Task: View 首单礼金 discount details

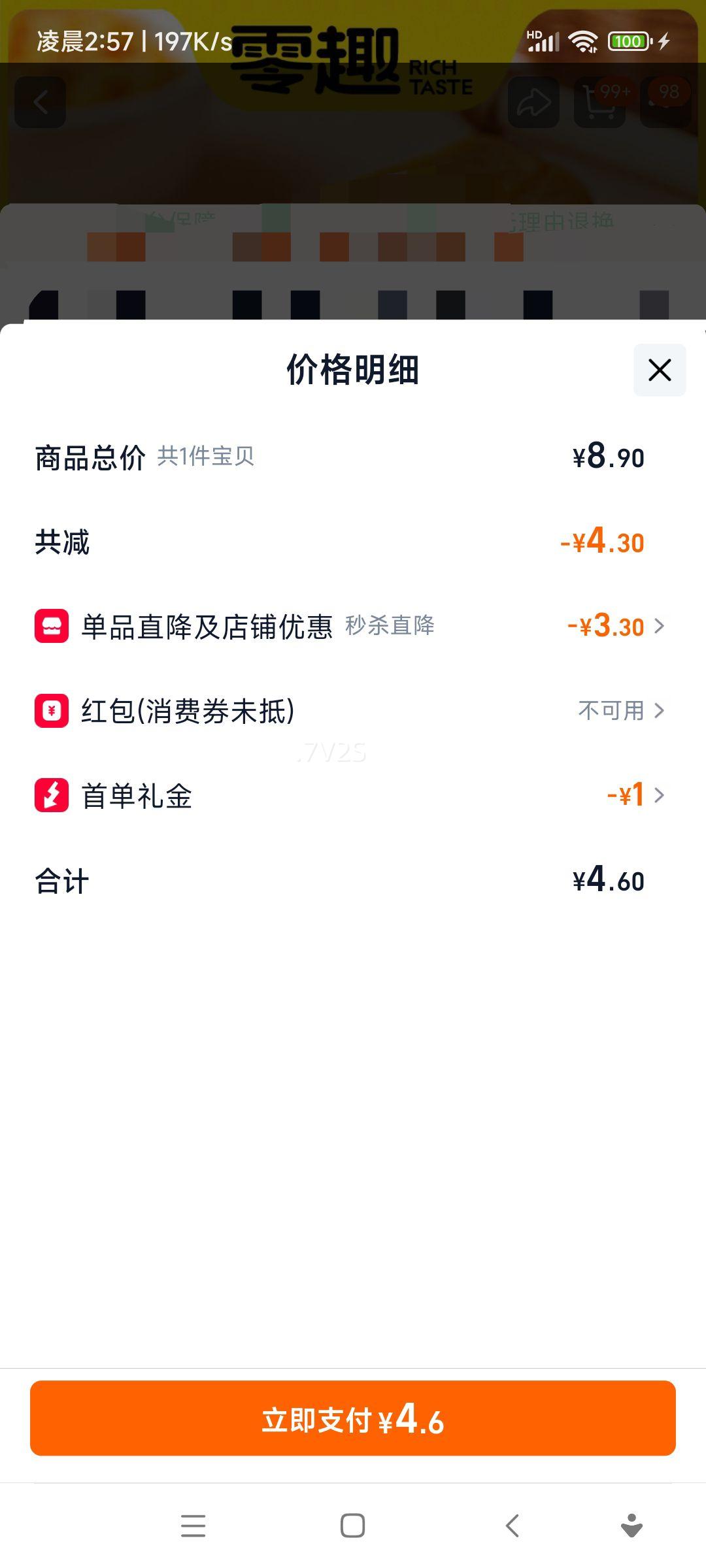Action: 634,795
